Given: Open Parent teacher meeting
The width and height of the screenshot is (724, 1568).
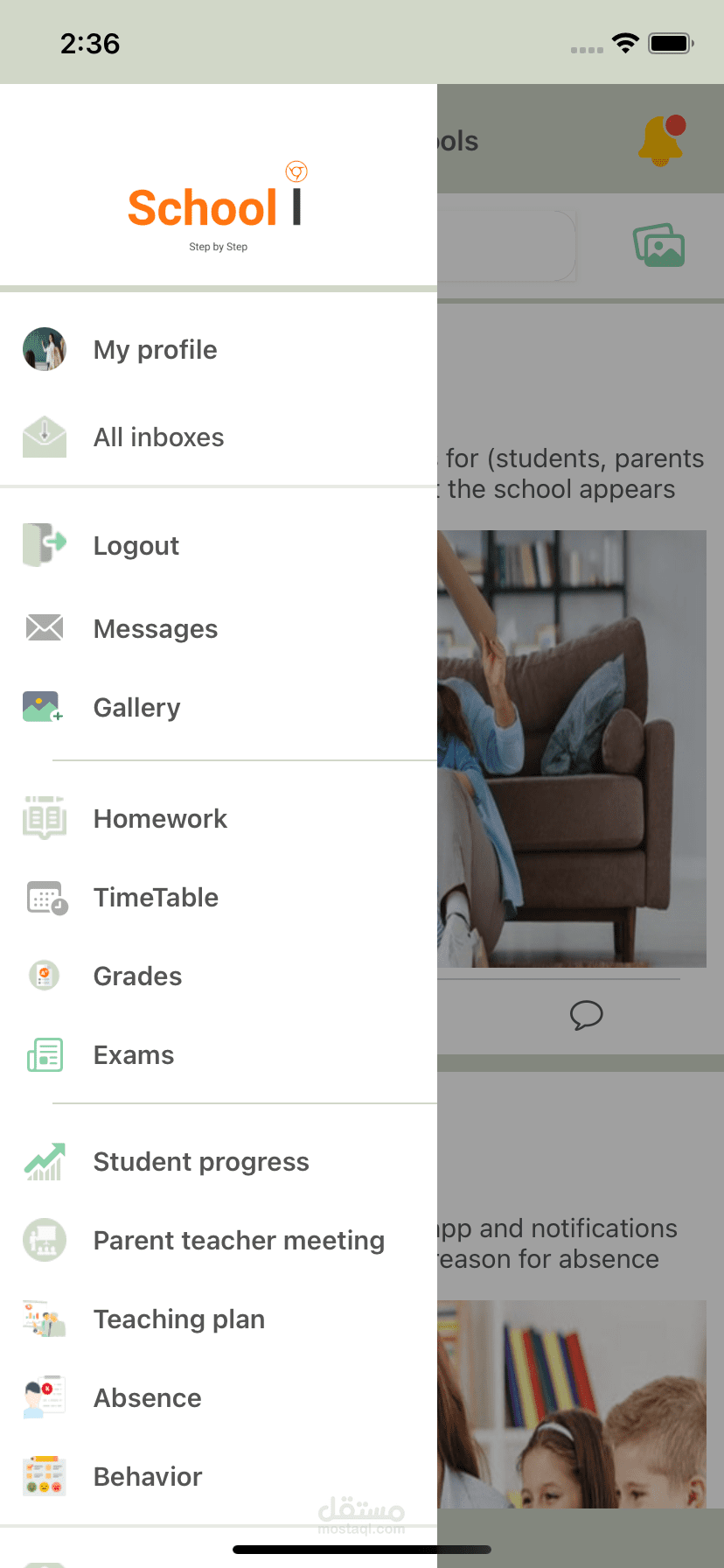Looking at the screenshot, I should (x=239, y=1241).
